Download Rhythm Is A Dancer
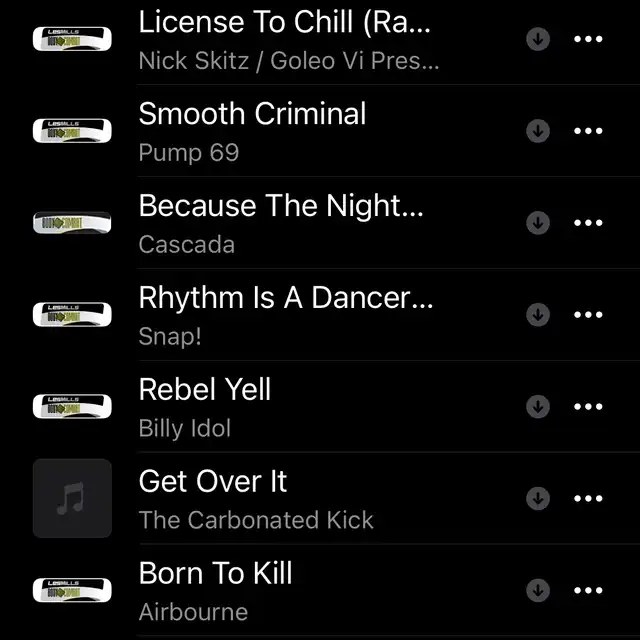Viewport: 640px width, 640px height. (x=538, y=315)
